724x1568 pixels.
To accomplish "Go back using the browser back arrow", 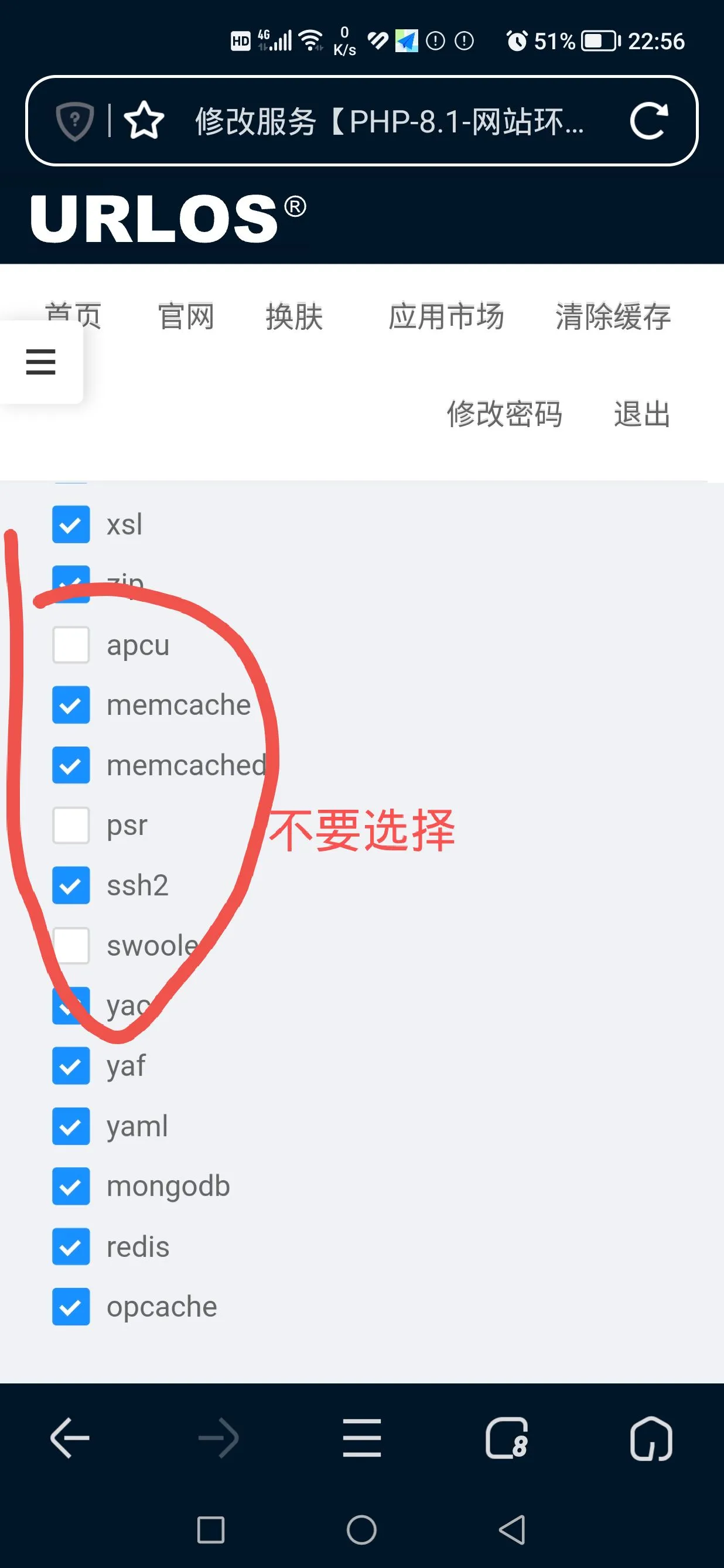I will [x=70, y=1439].
